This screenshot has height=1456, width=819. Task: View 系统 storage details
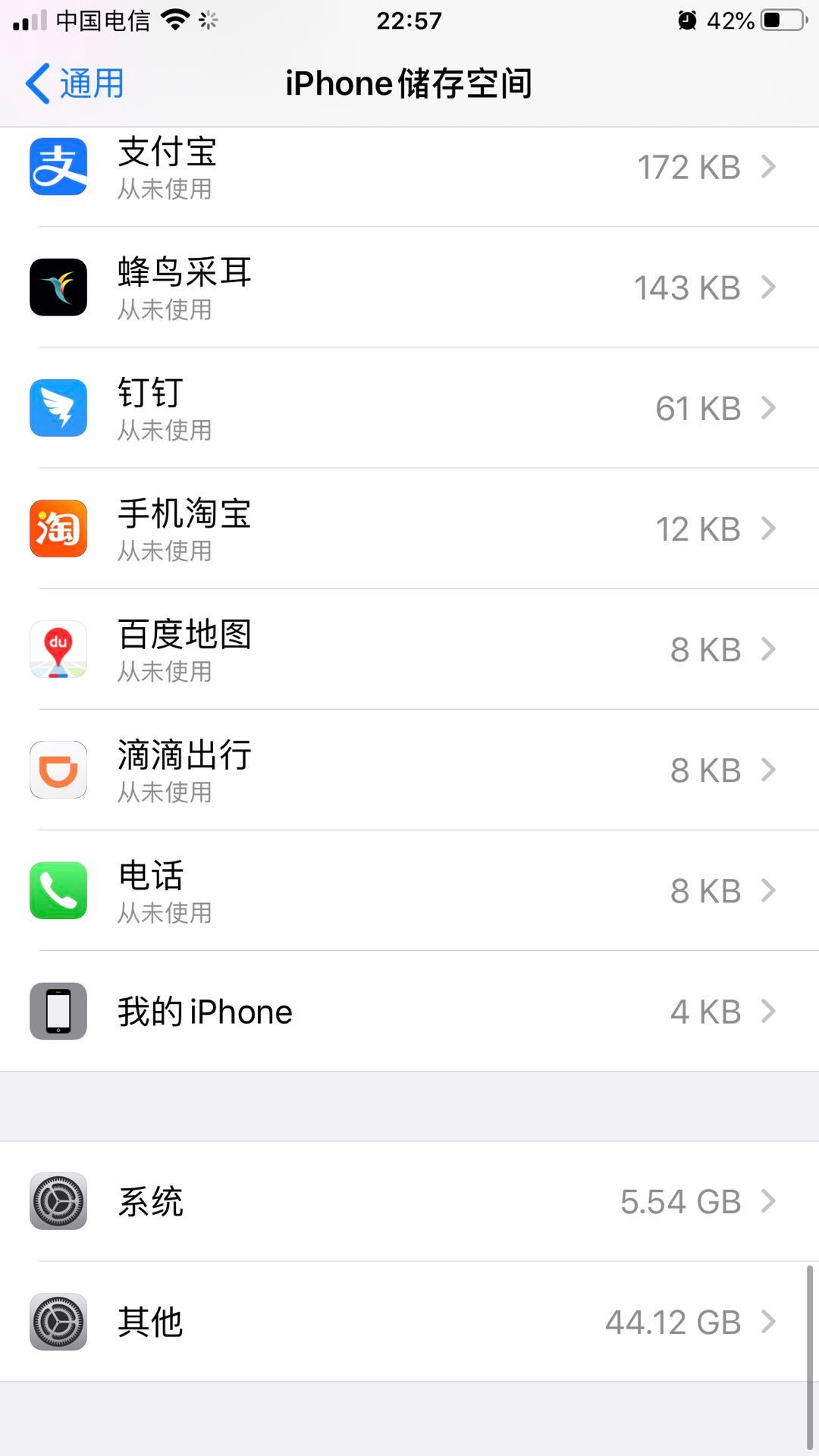coord(409,1202)
